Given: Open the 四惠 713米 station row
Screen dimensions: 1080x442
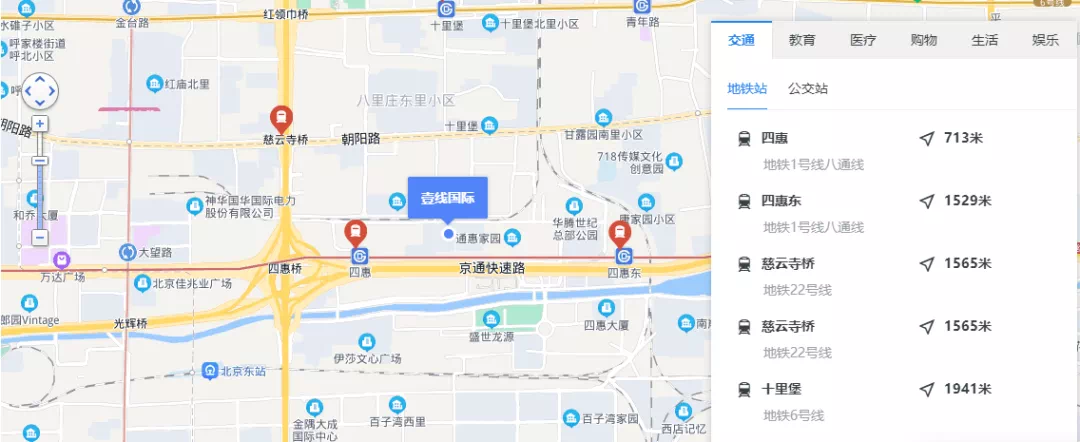Looking at the screenshot, I should tap(895, 150).
